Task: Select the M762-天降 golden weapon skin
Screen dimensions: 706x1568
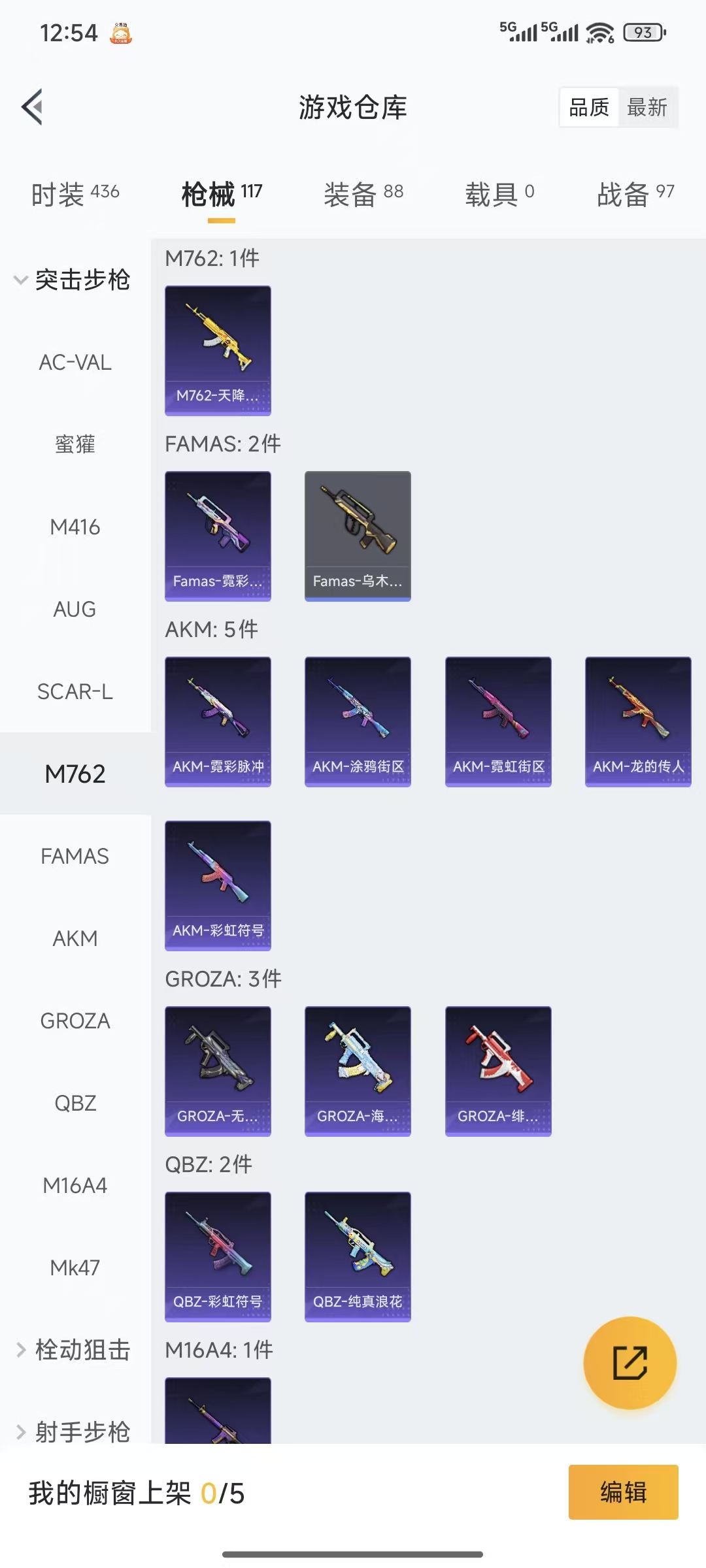Action: (218, 350)
